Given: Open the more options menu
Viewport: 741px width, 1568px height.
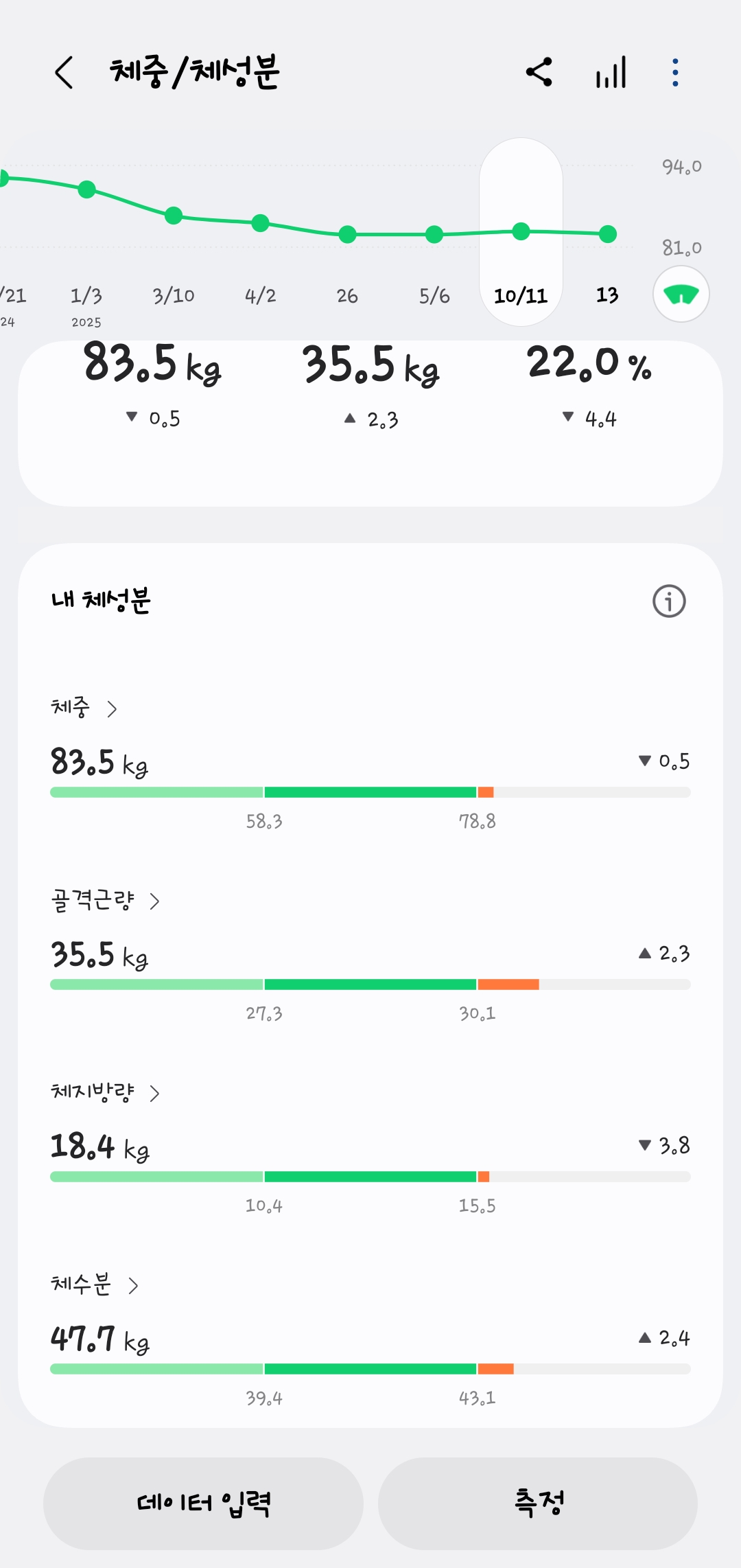Looking at the screenshot, I should click(x=675, y=72).
